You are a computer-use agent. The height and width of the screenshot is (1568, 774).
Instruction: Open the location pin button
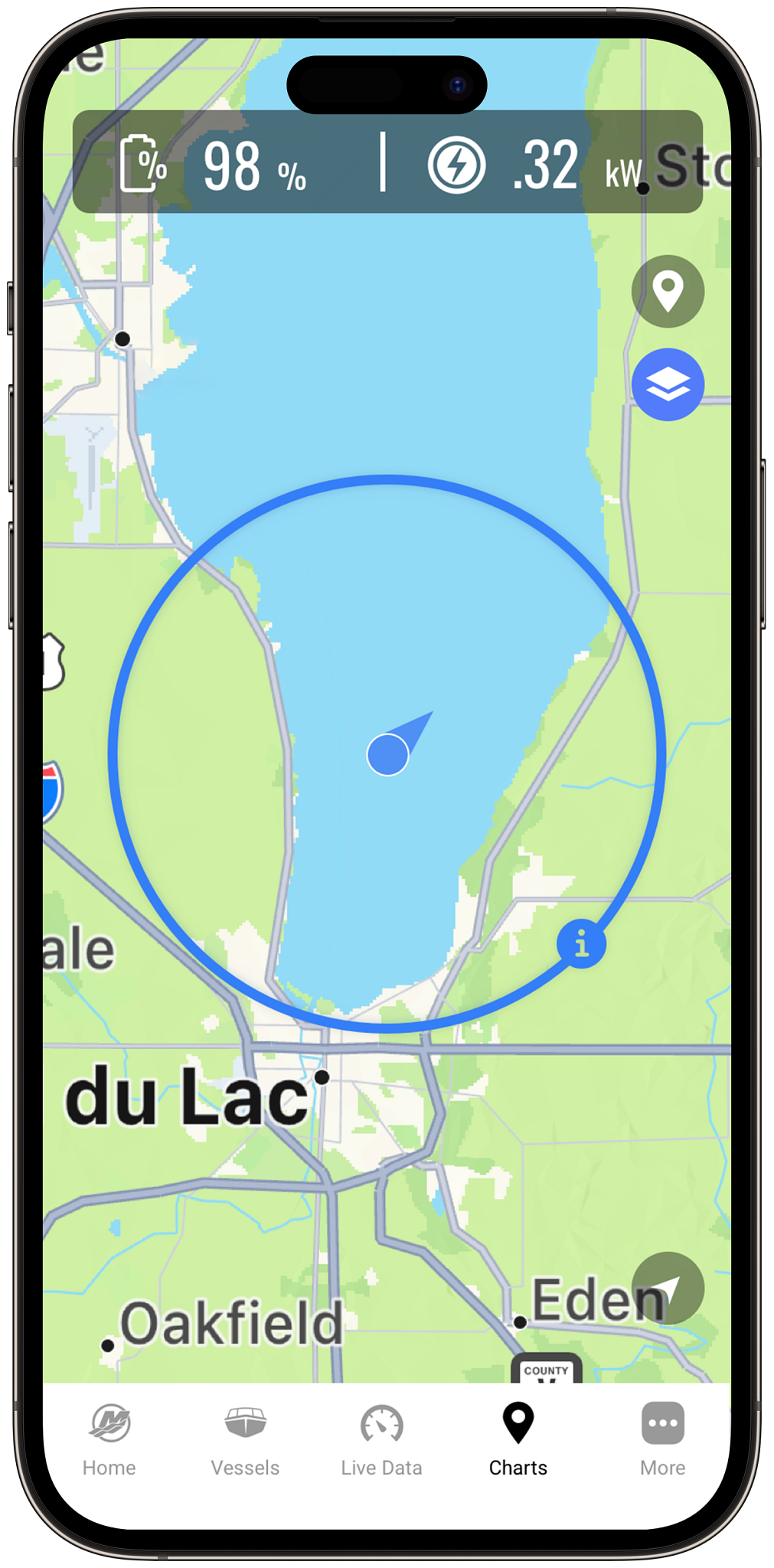pos(668,292)
